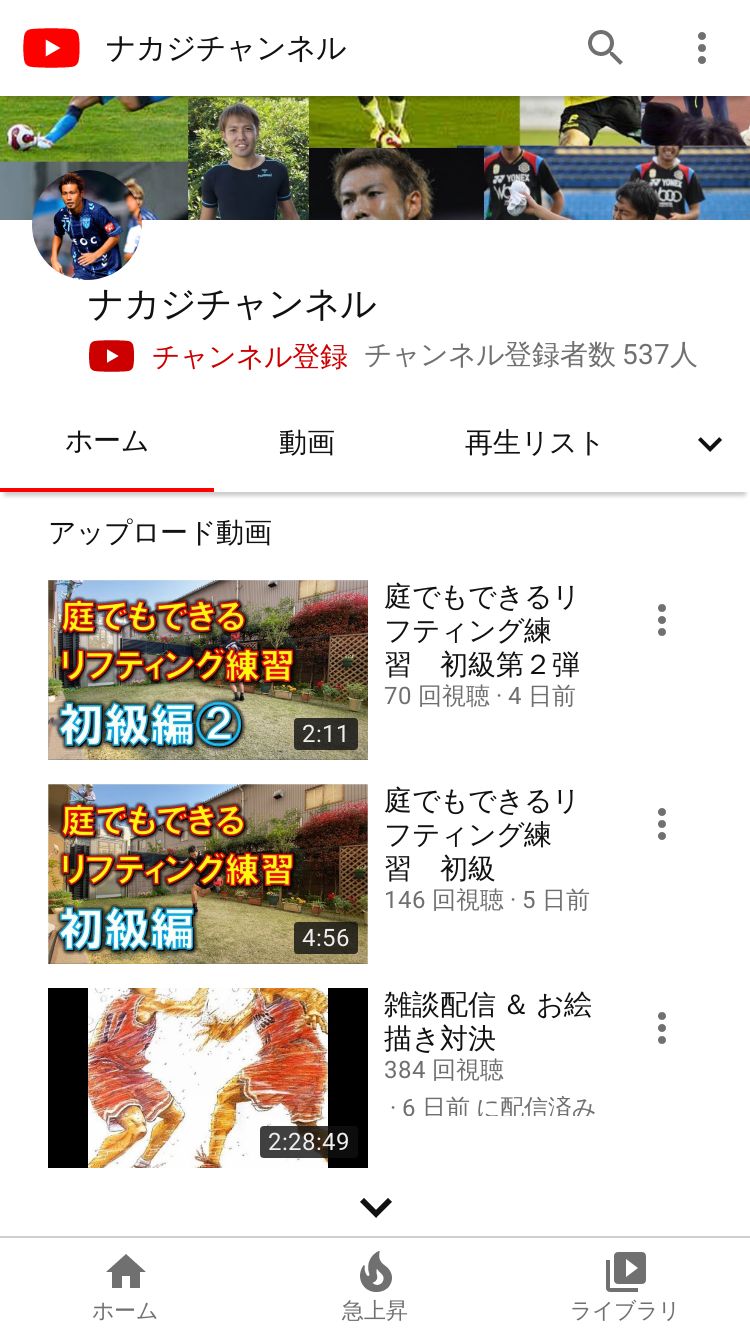The height and width of the screenshot is (1334, 750).
Task: Open the 雑談配信 & お絵描き対決 video
Action: click(208, 1078)
